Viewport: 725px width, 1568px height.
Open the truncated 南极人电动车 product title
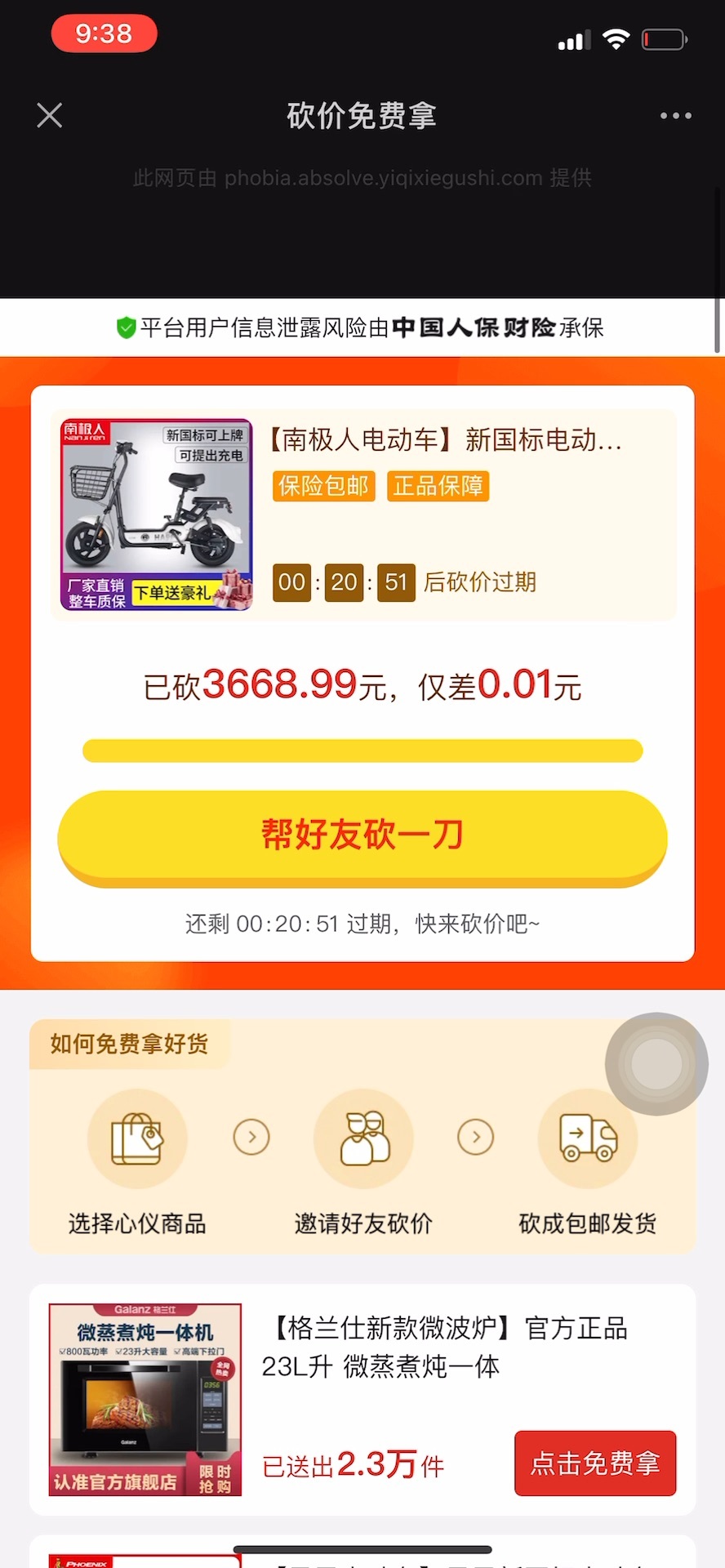[x=446, y=441]
